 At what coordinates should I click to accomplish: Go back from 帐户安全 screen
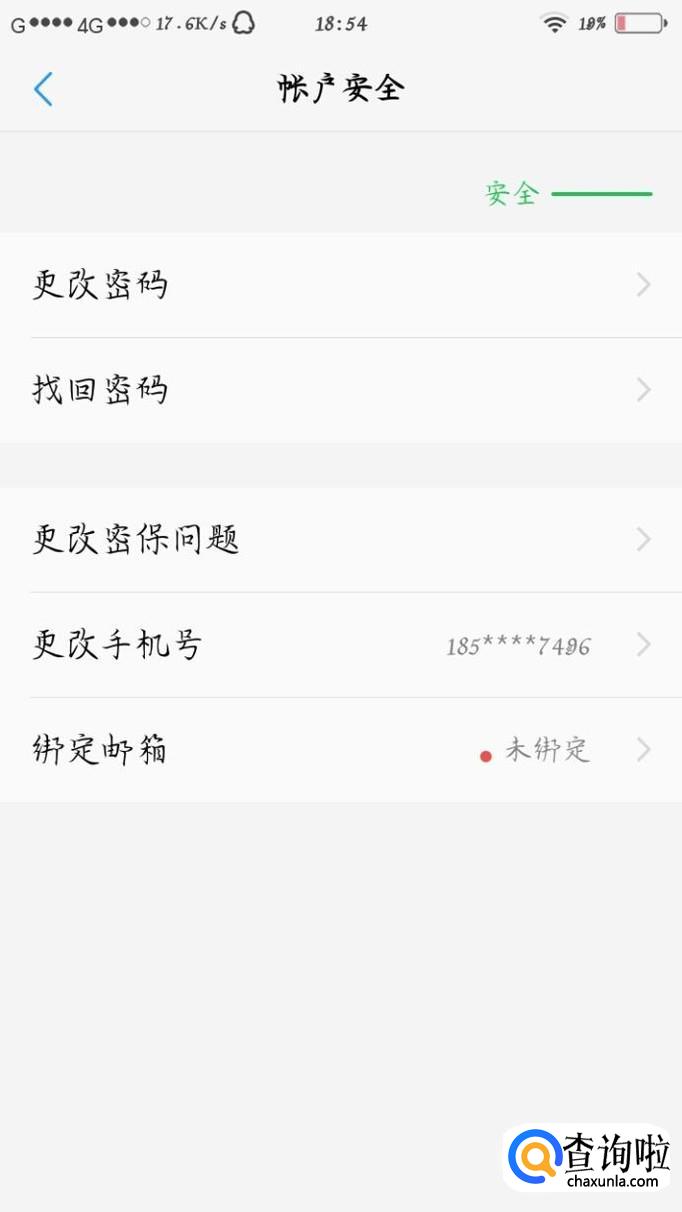(43, 89)
